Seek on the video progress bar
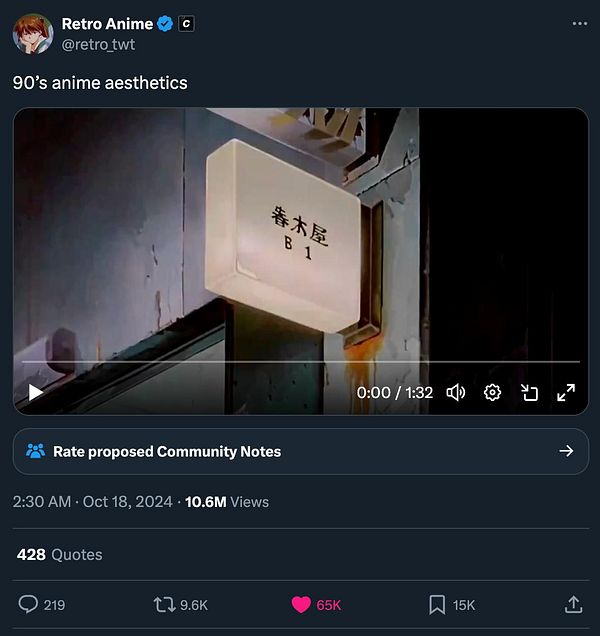This screenshot has width=600, height=636. [300, 362]
